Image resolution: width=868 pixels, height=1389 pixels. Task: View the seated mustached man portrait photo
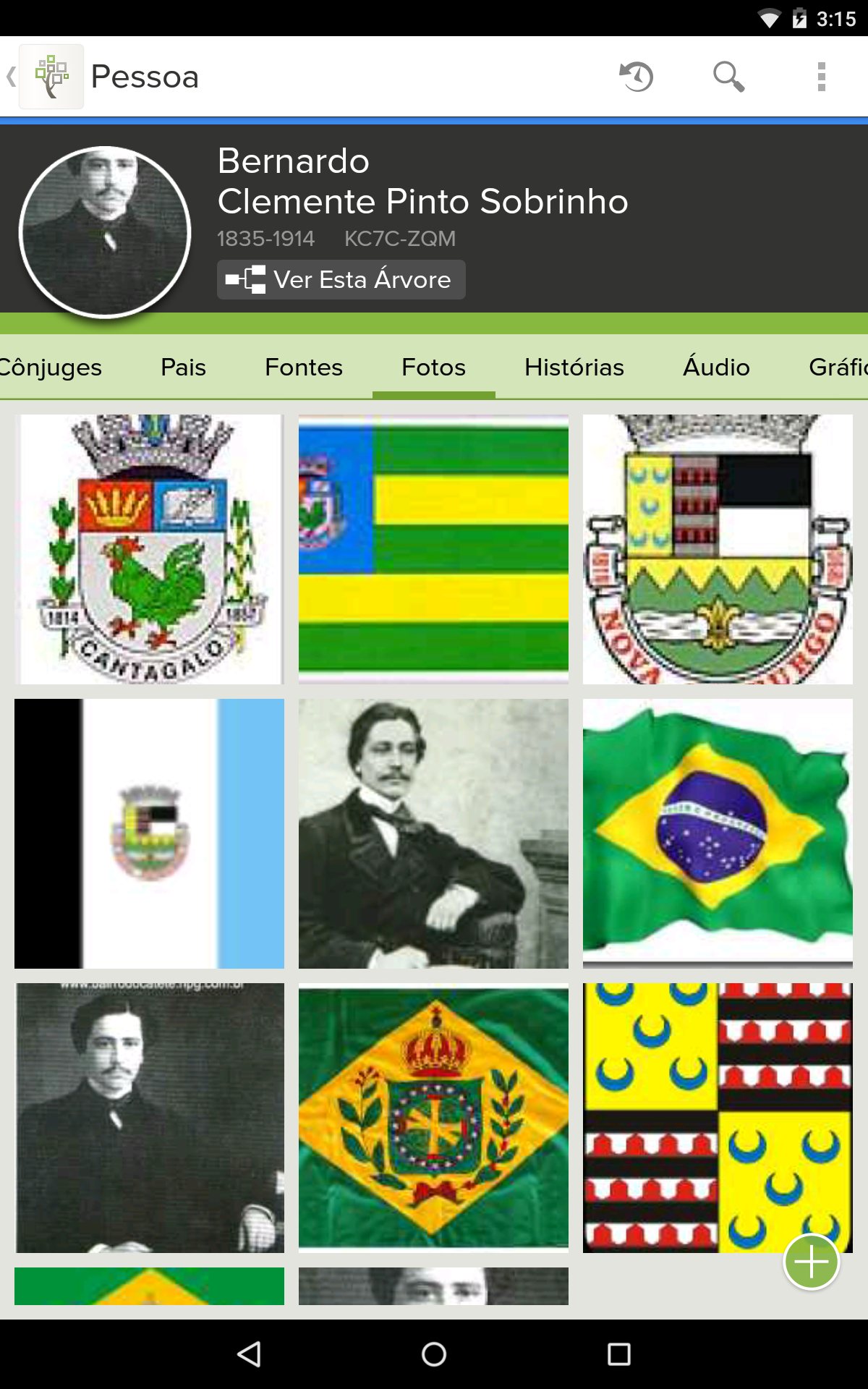pyautogui.click(x=433, y=832)
